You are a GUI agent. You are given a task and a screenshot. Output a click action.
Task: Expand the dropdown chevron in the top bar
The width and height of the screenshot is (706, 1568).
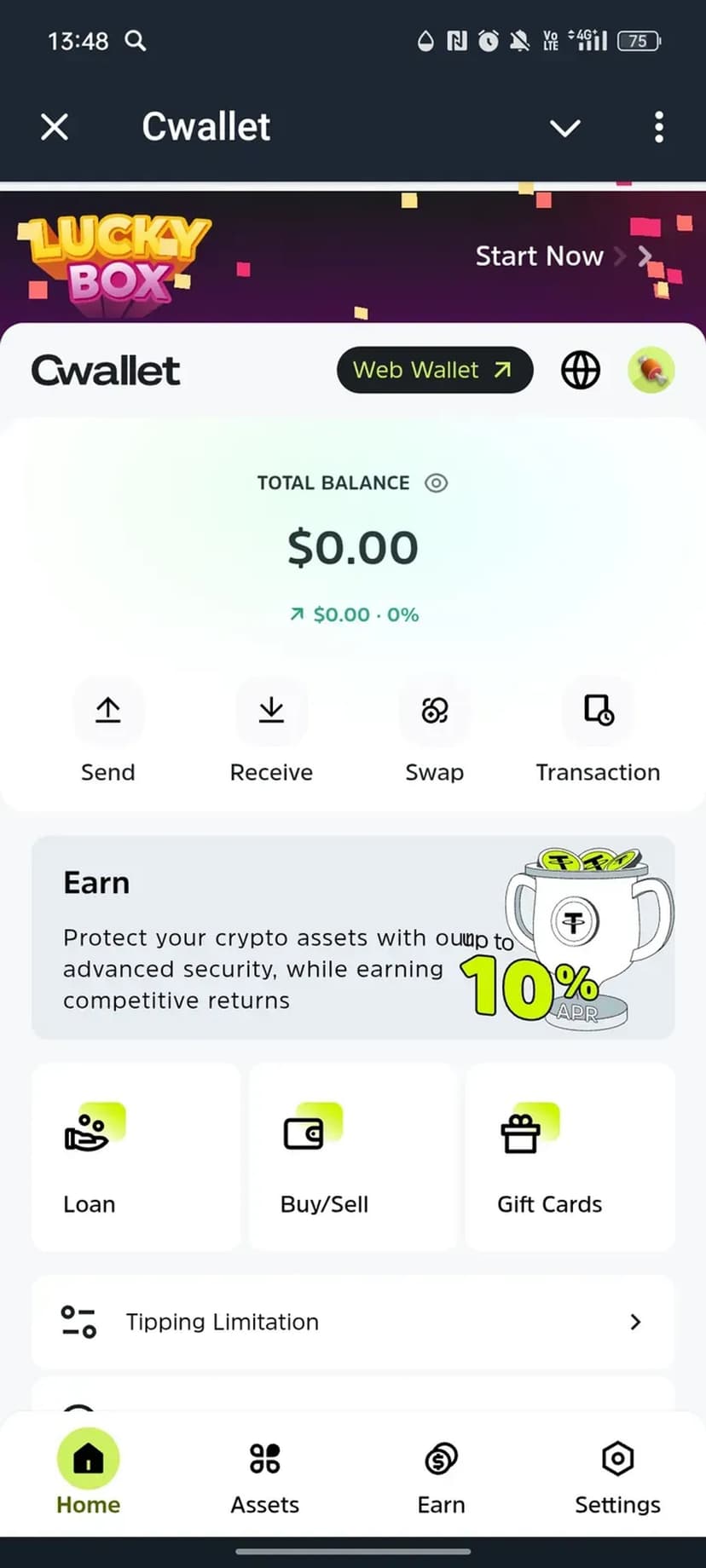coord(564,128)
